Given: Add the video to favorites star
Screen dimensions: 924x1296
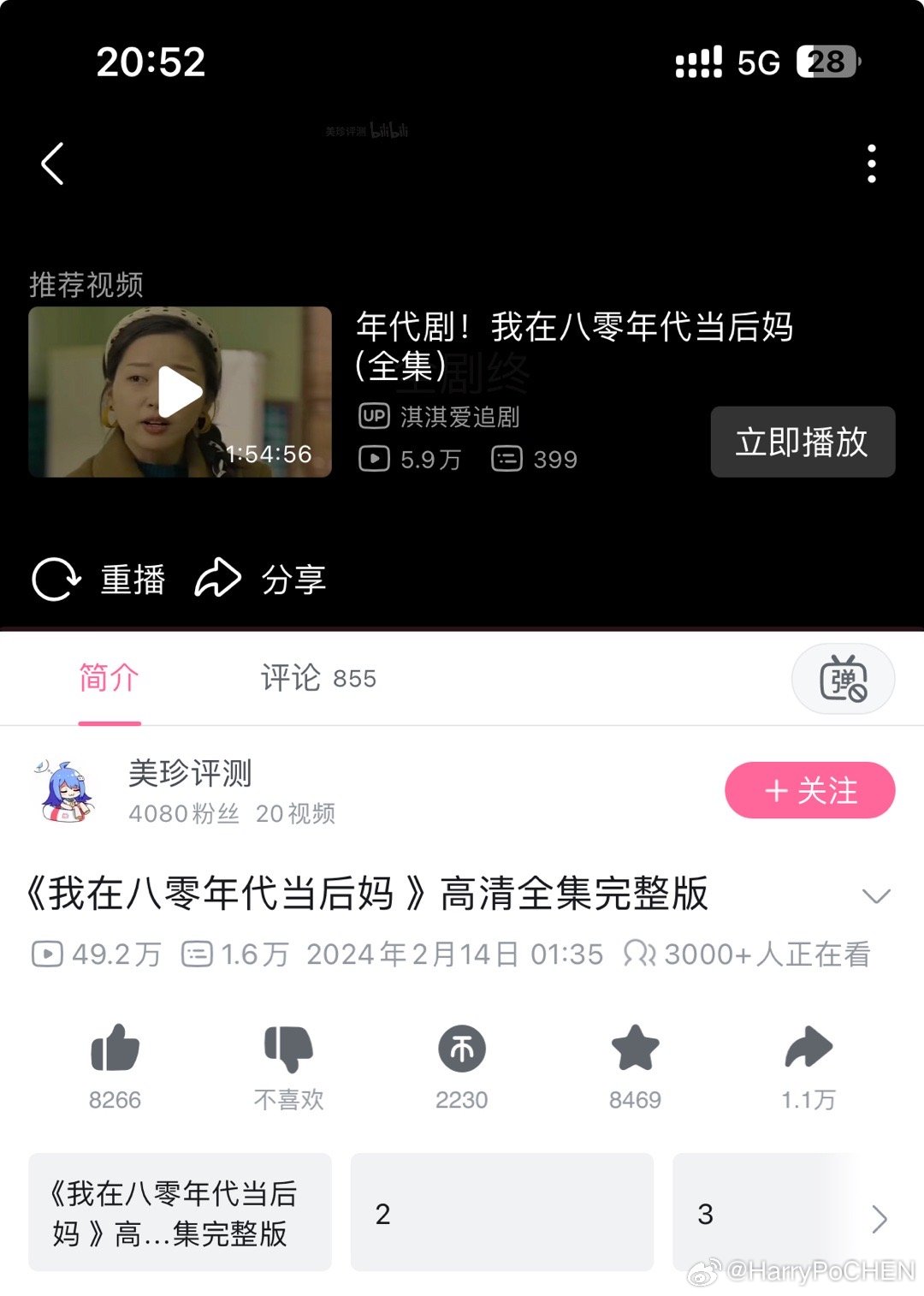Looking at the screenshot, I should (x=635, y=1049).
